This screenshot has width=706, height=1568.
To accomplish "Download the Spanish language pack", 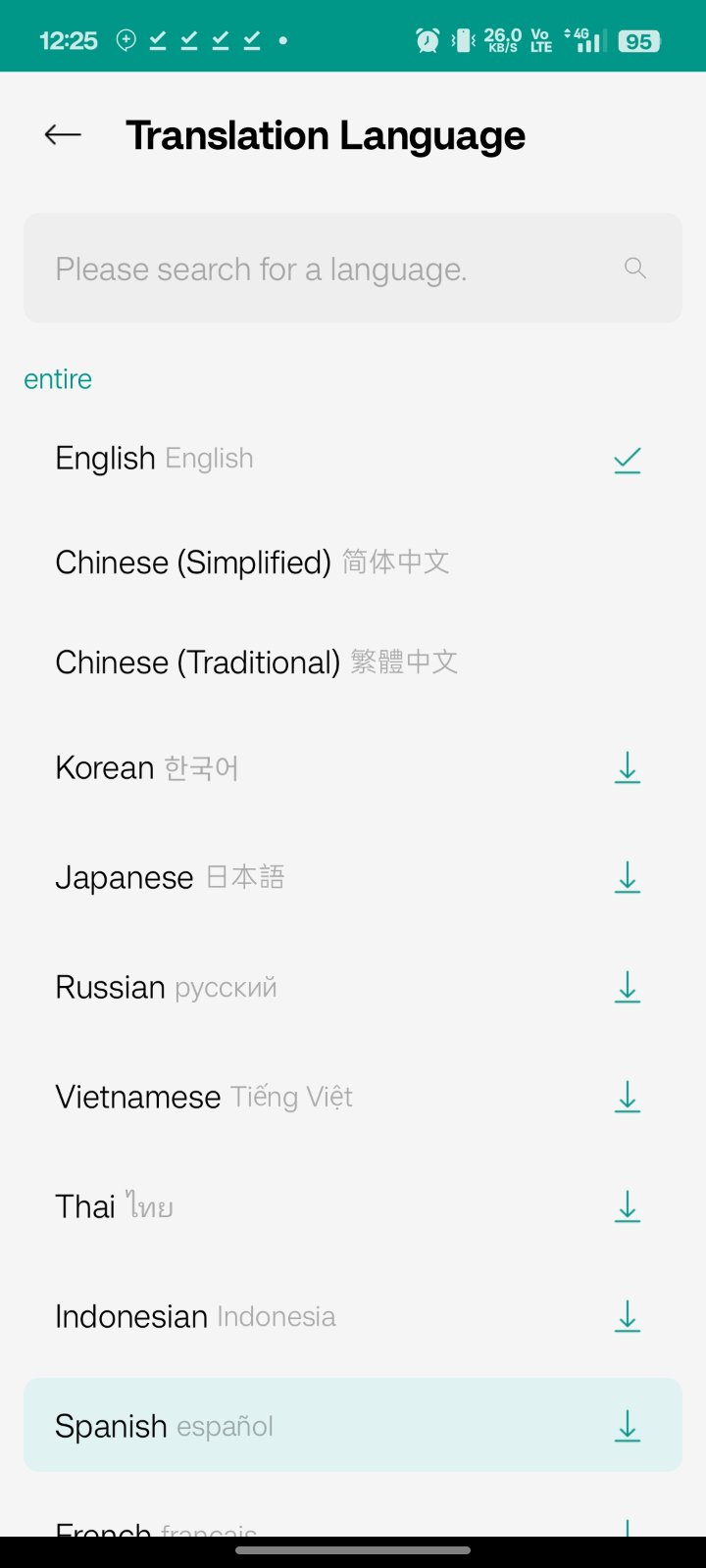I will pyautogui.click(x=628, y=1427).
